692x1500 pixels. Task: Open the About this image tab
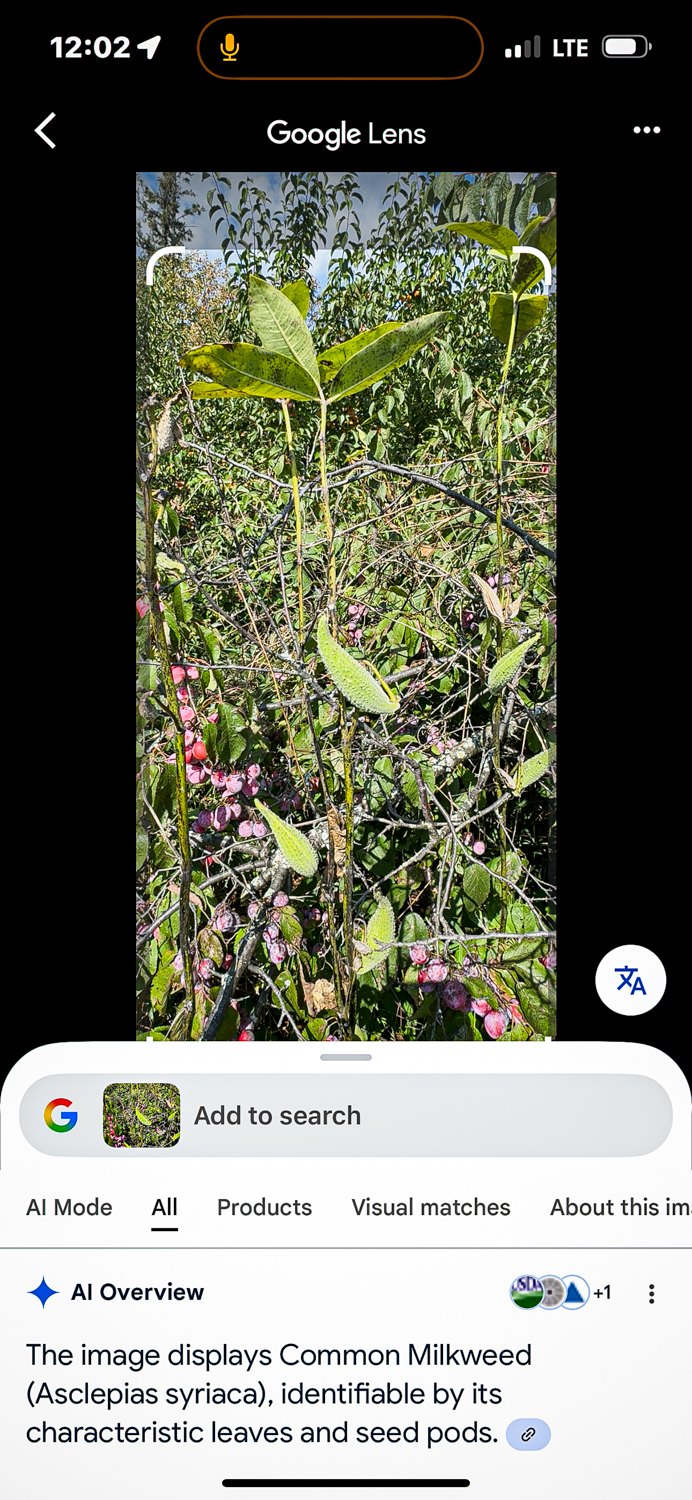click(620, 1207)
